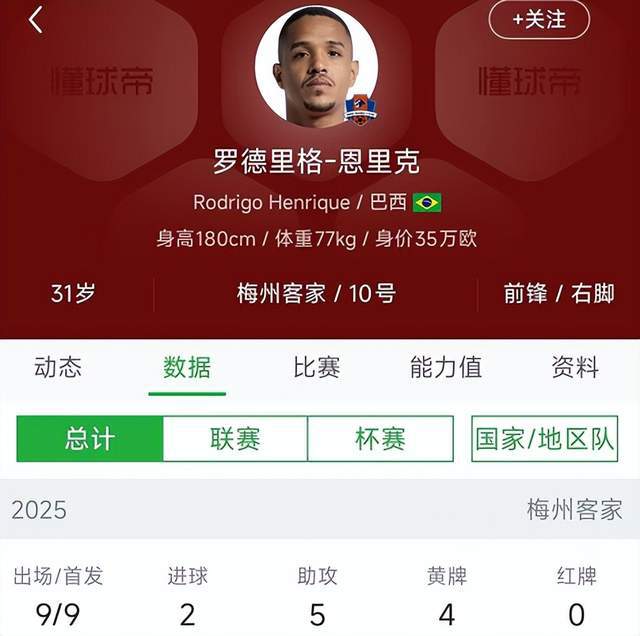Select the 数据 tab
The width and height of the screenshot is (640, 636).
coord(187,367)
